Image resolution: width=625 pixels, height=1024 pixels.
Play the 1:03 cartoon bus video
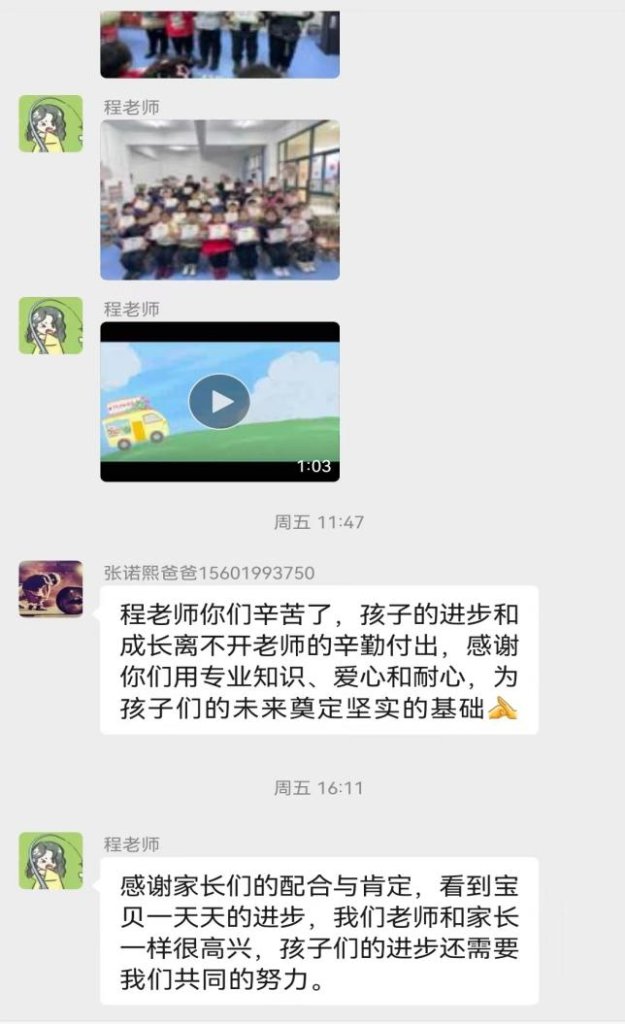[219, 402]
